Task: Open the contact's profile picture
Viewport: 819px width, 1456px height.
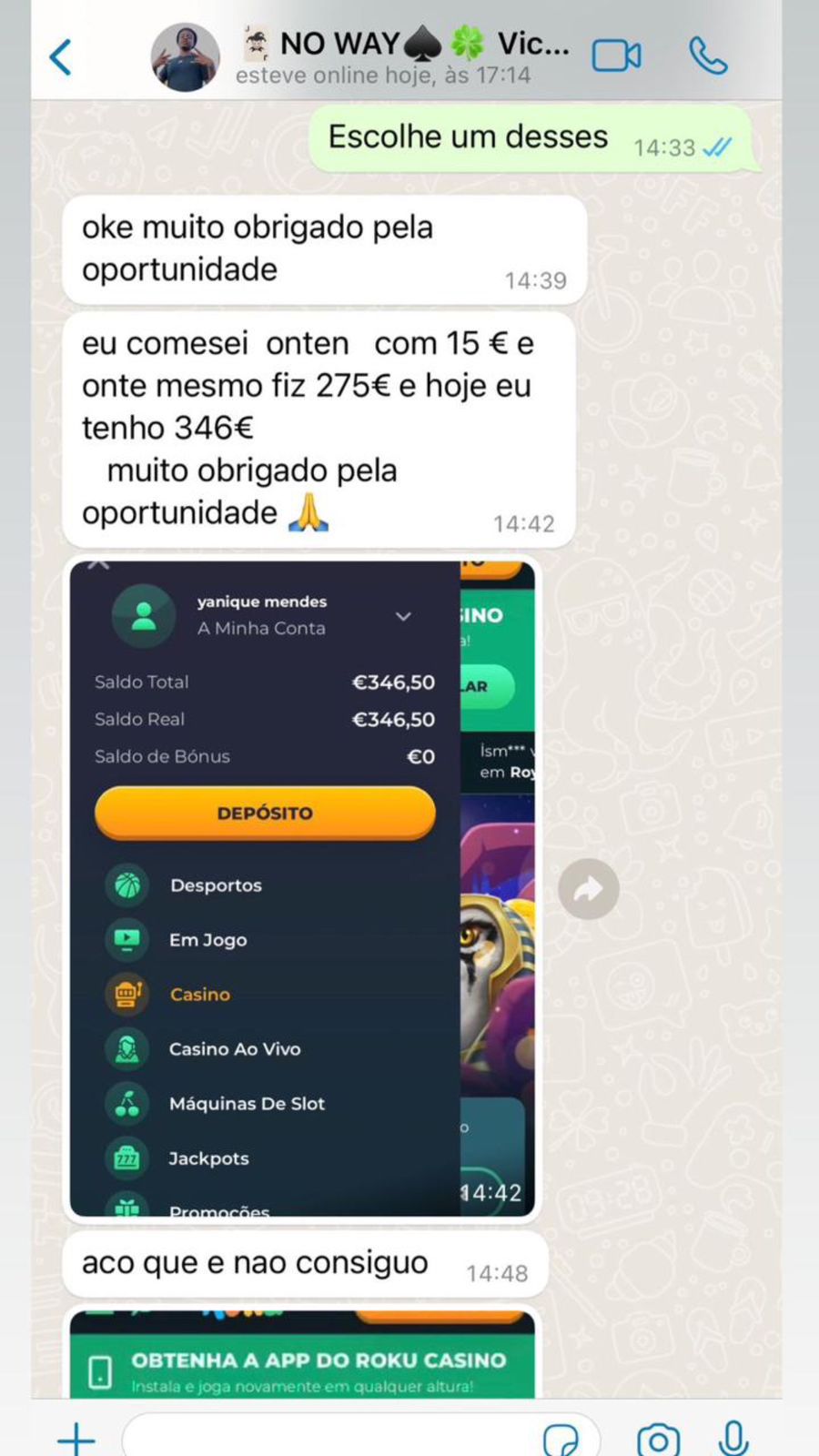Action: click(185, 57)
